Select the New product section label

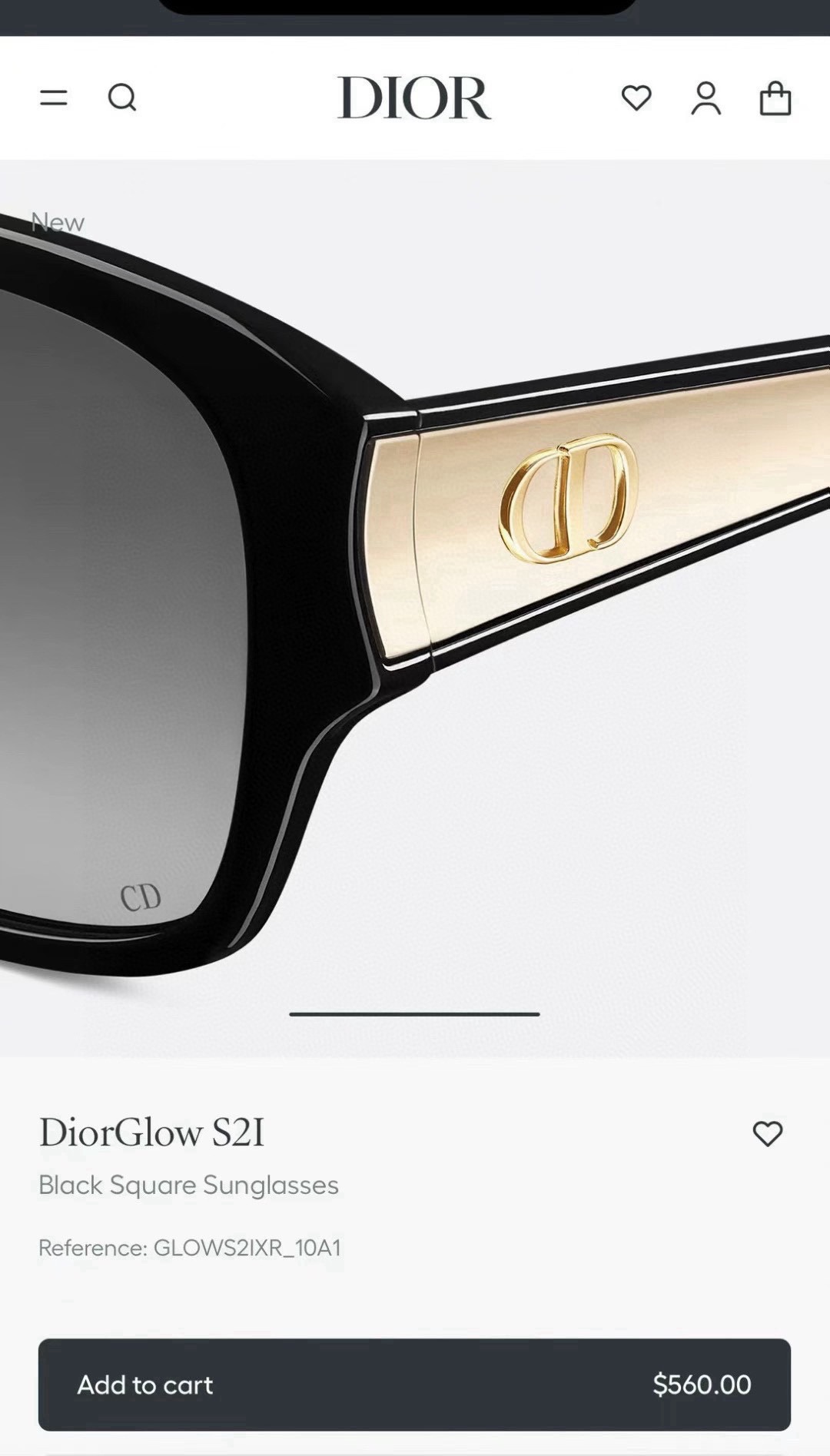click(x=59, y=223)
